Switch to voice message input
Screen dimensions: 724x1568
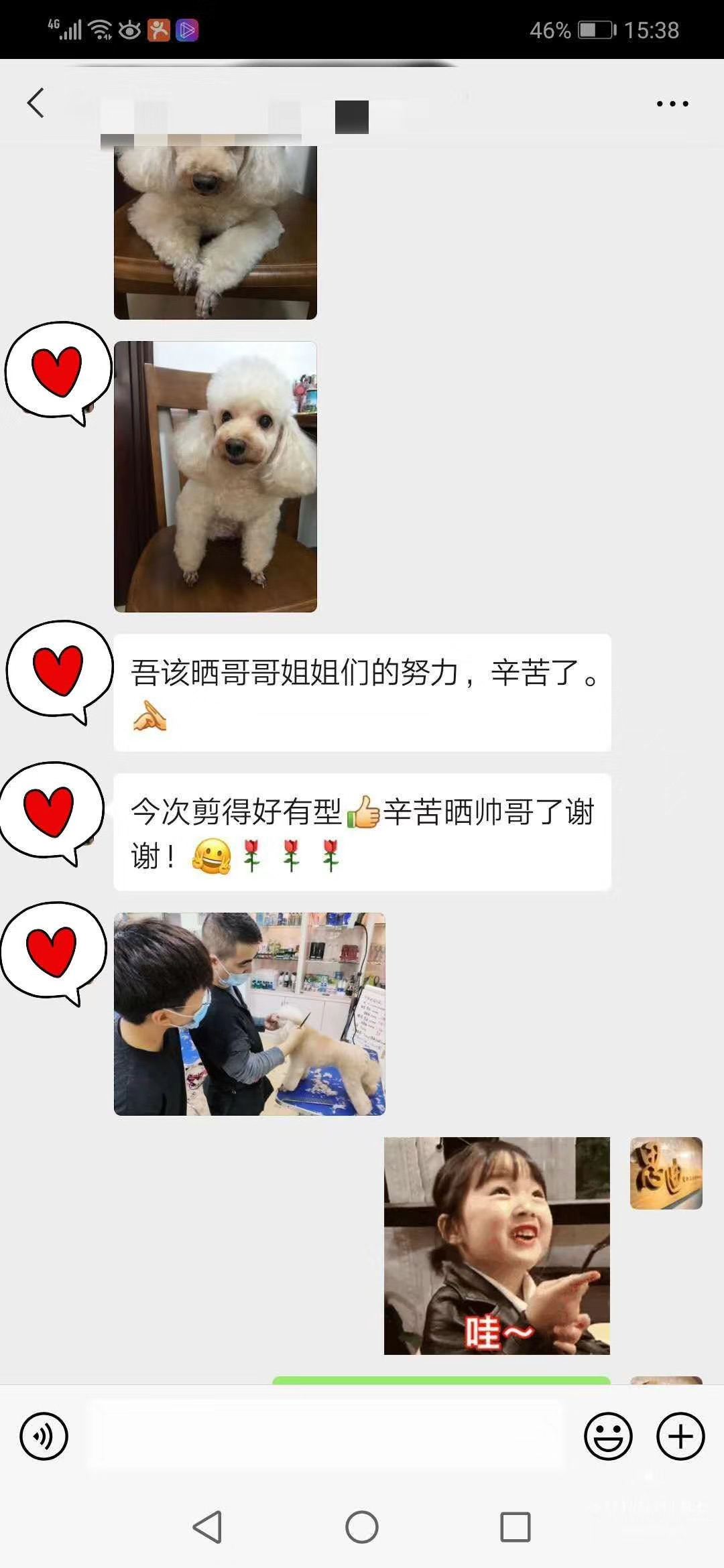click(x=44, y=1436)
